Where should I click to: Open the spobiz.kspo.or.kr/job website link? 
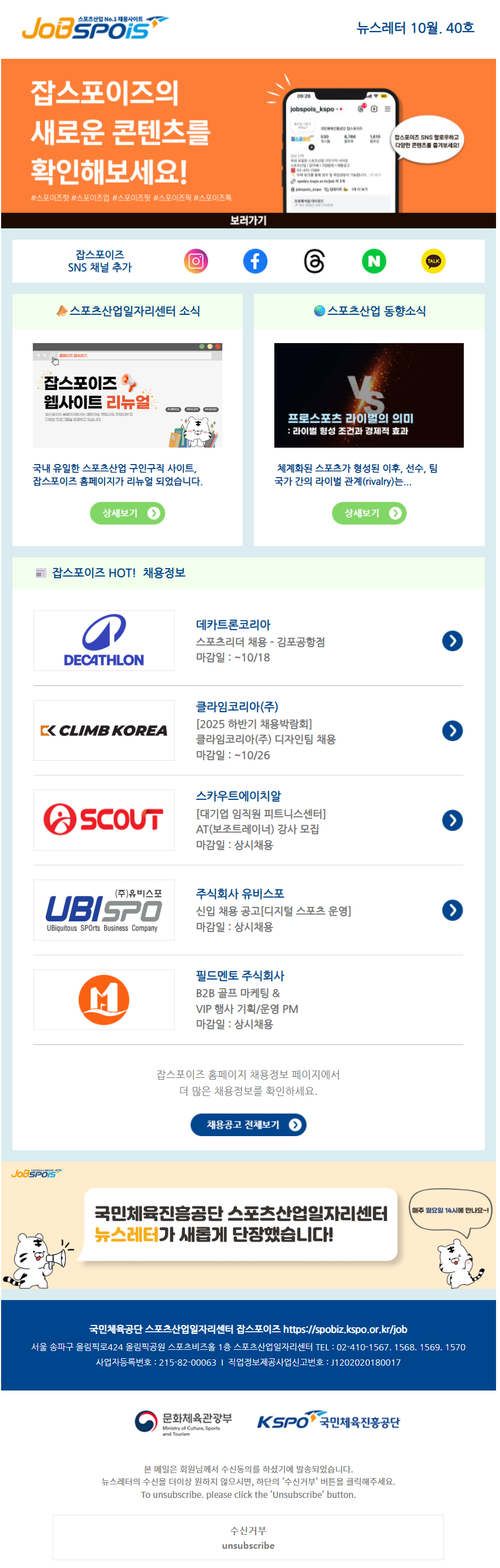pyautogui.click(x=346, y=1329)
